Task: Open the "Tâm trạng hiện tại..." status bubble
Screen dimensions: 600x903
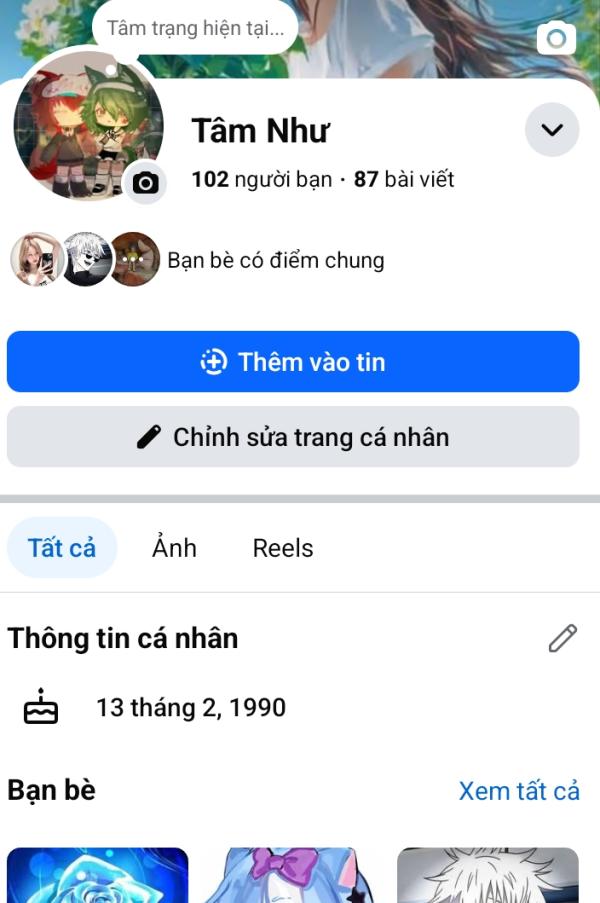Action: 195,28
